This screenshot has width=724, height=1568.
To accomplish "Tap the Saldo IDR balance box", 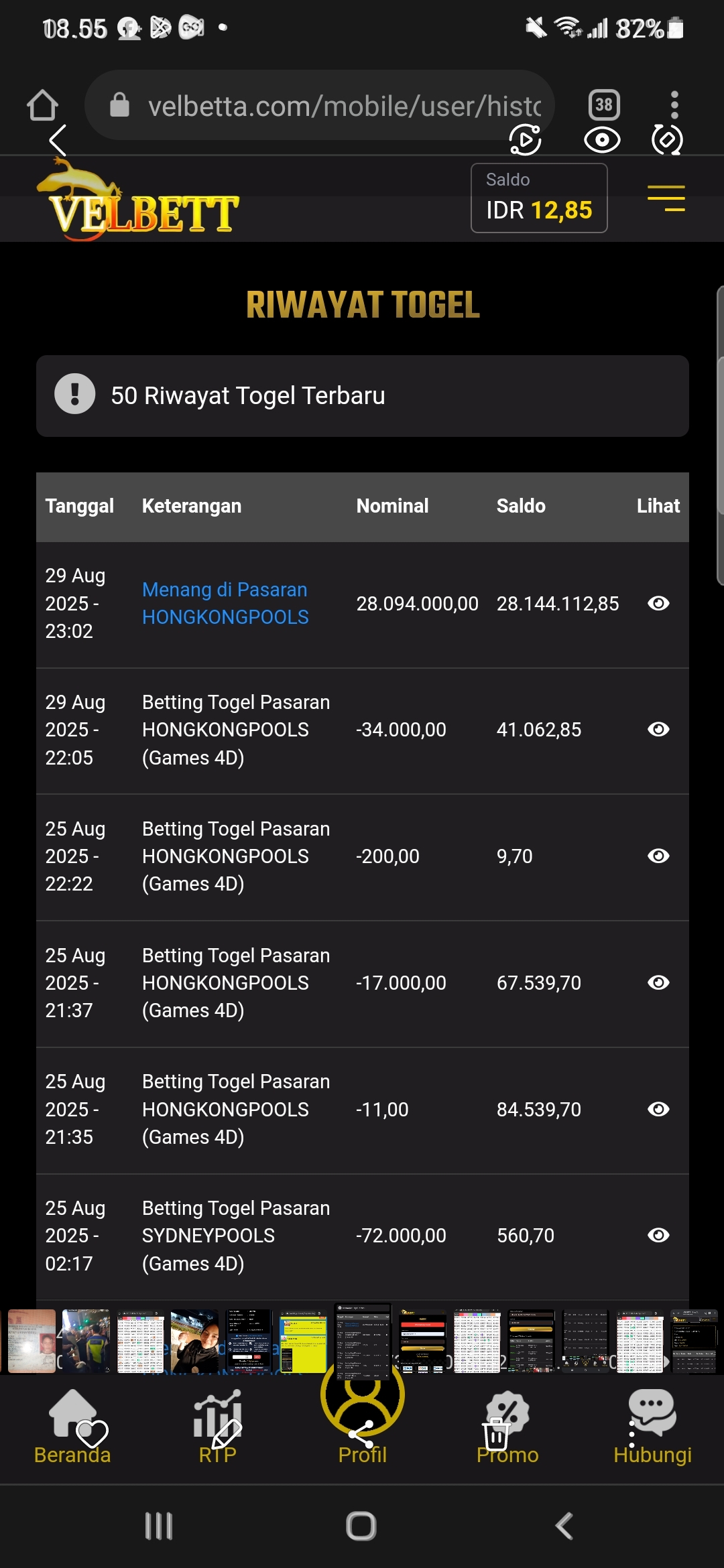I will tap(539, 198).
